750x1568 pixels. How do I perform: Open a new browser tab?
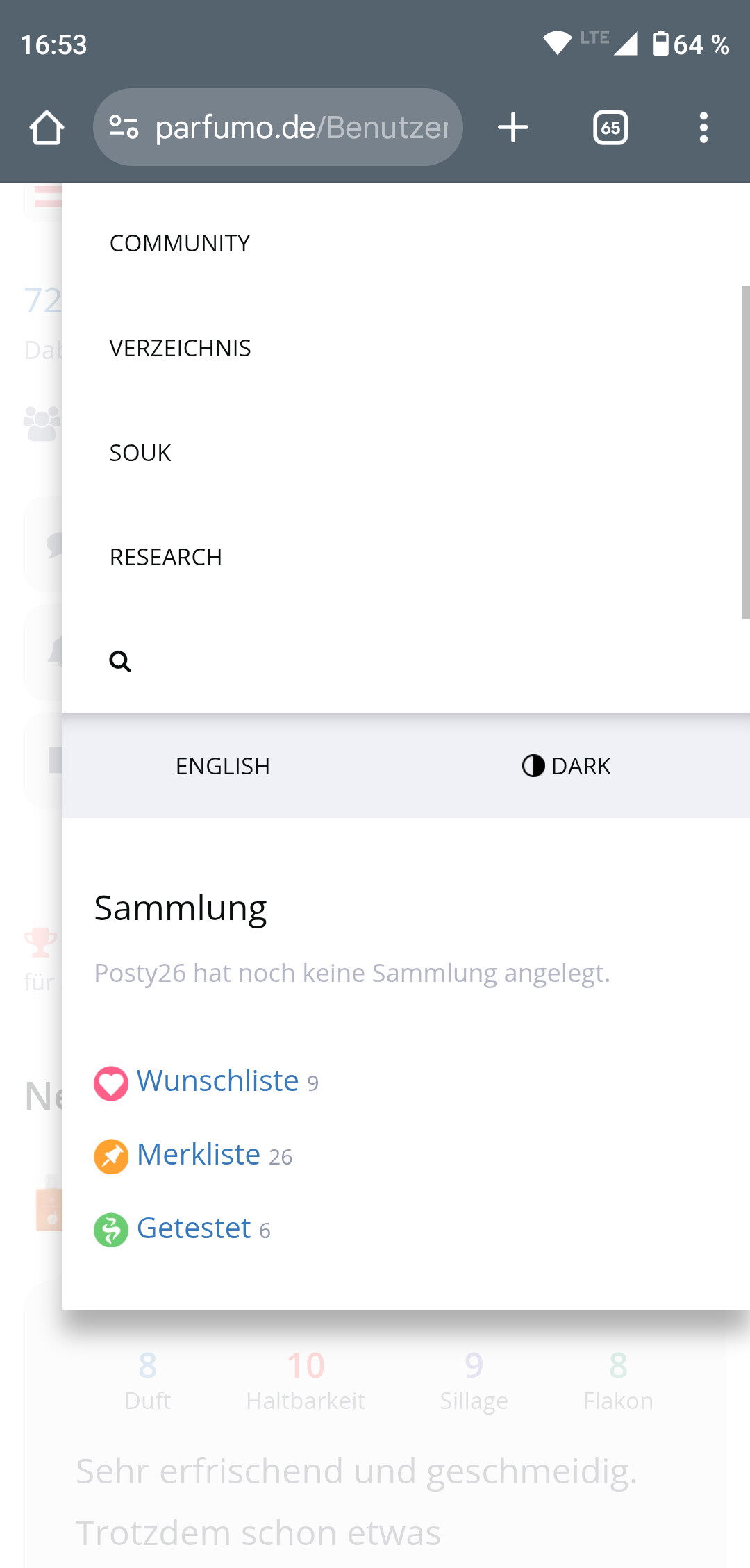tap(513, 128)
